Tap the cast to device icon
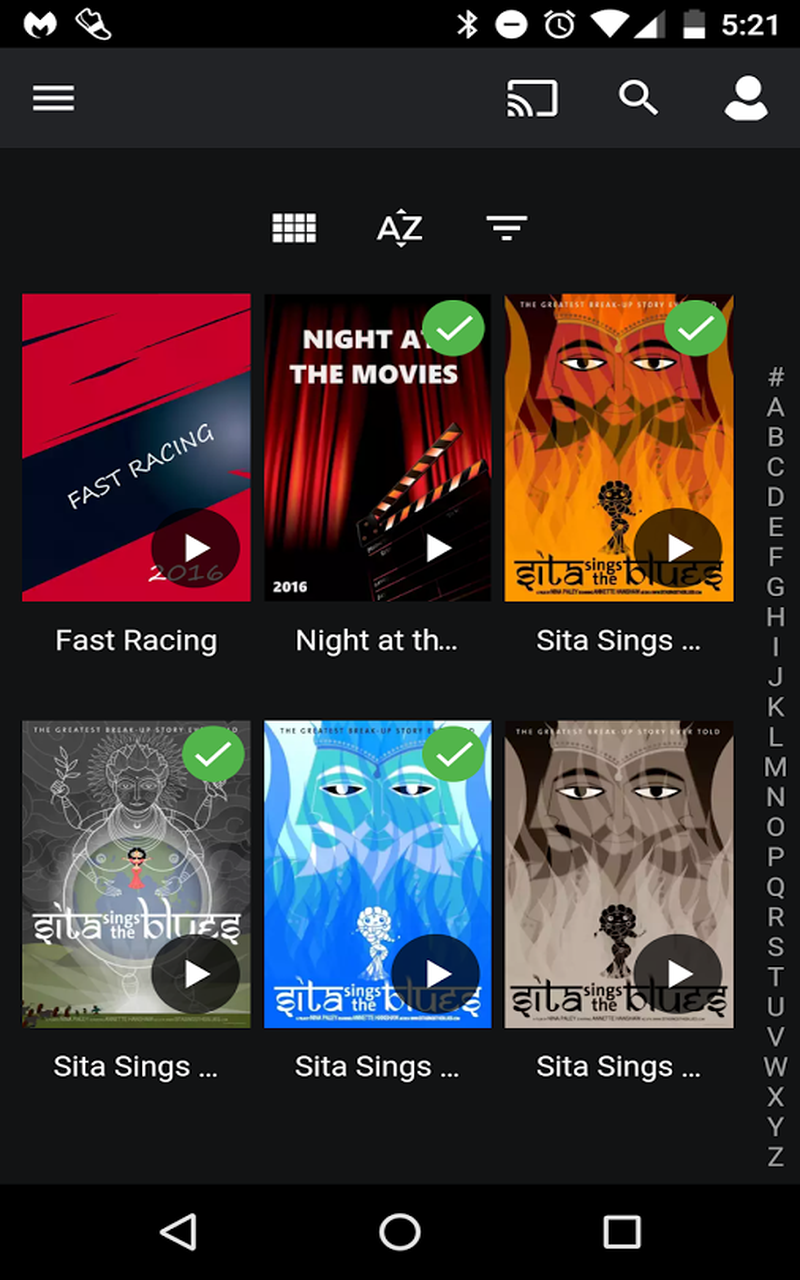 click(532, 98)
